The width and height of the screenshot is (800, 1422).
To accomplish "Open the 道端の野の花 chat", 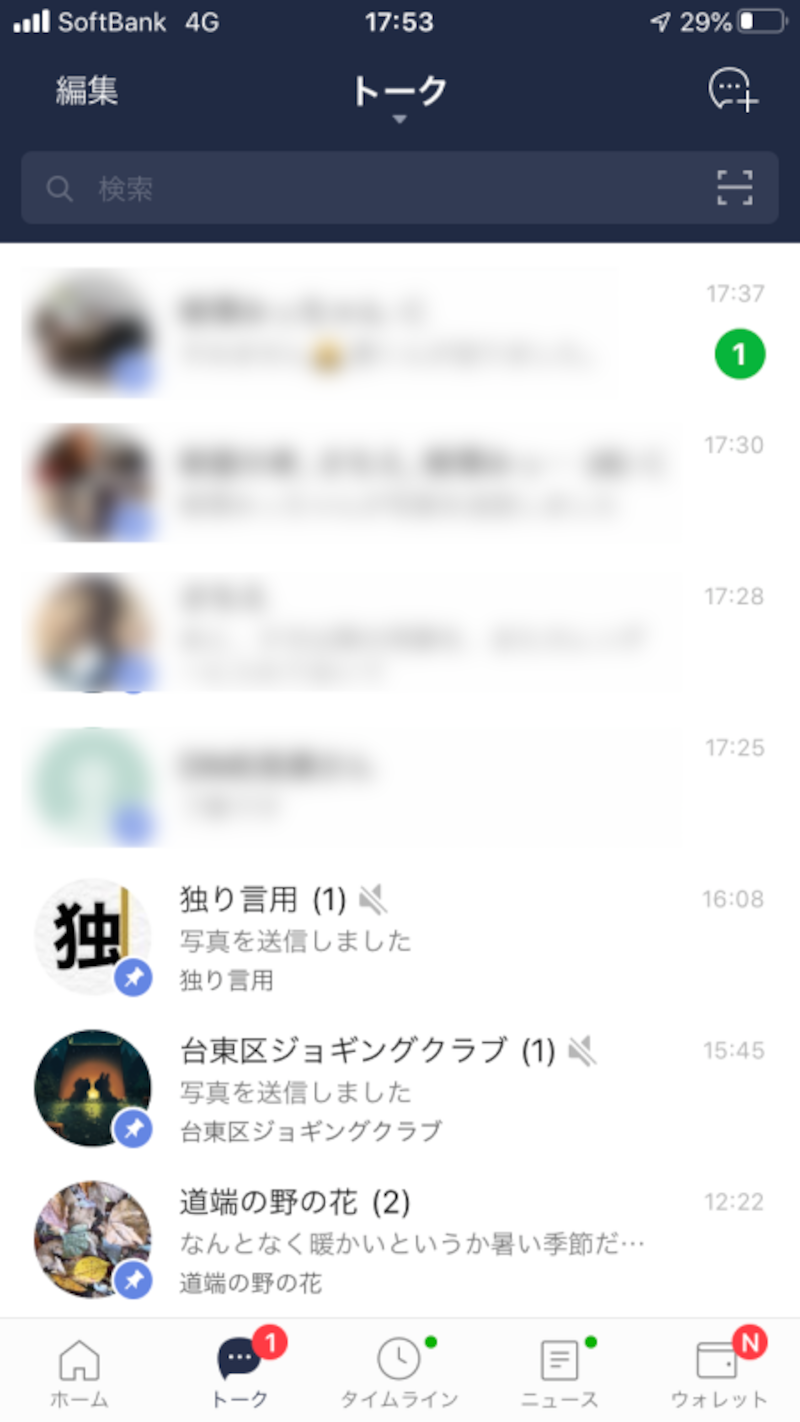I will point(400,1239).
